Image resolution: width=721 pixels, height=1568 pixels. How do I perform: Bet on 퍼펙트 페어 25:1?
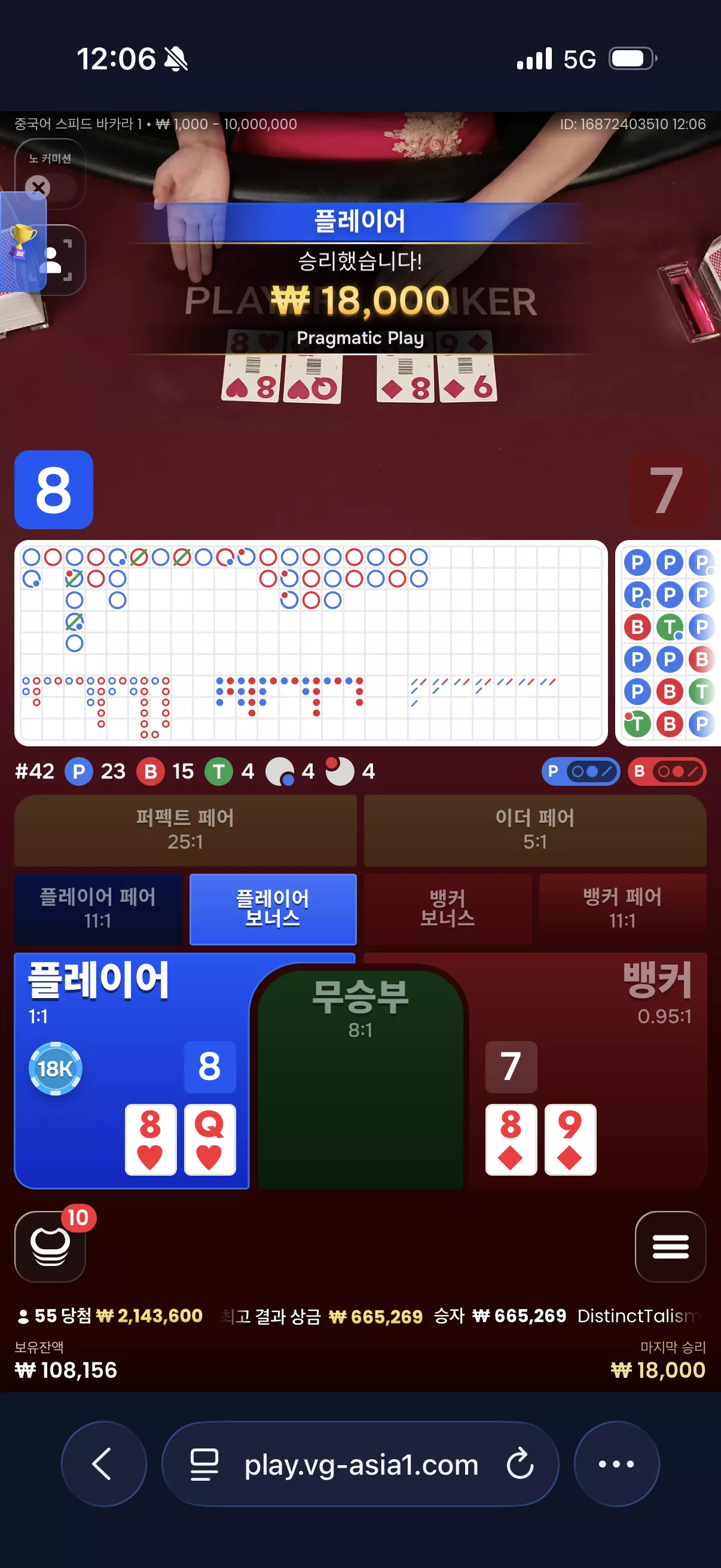(x=185, y=829)
